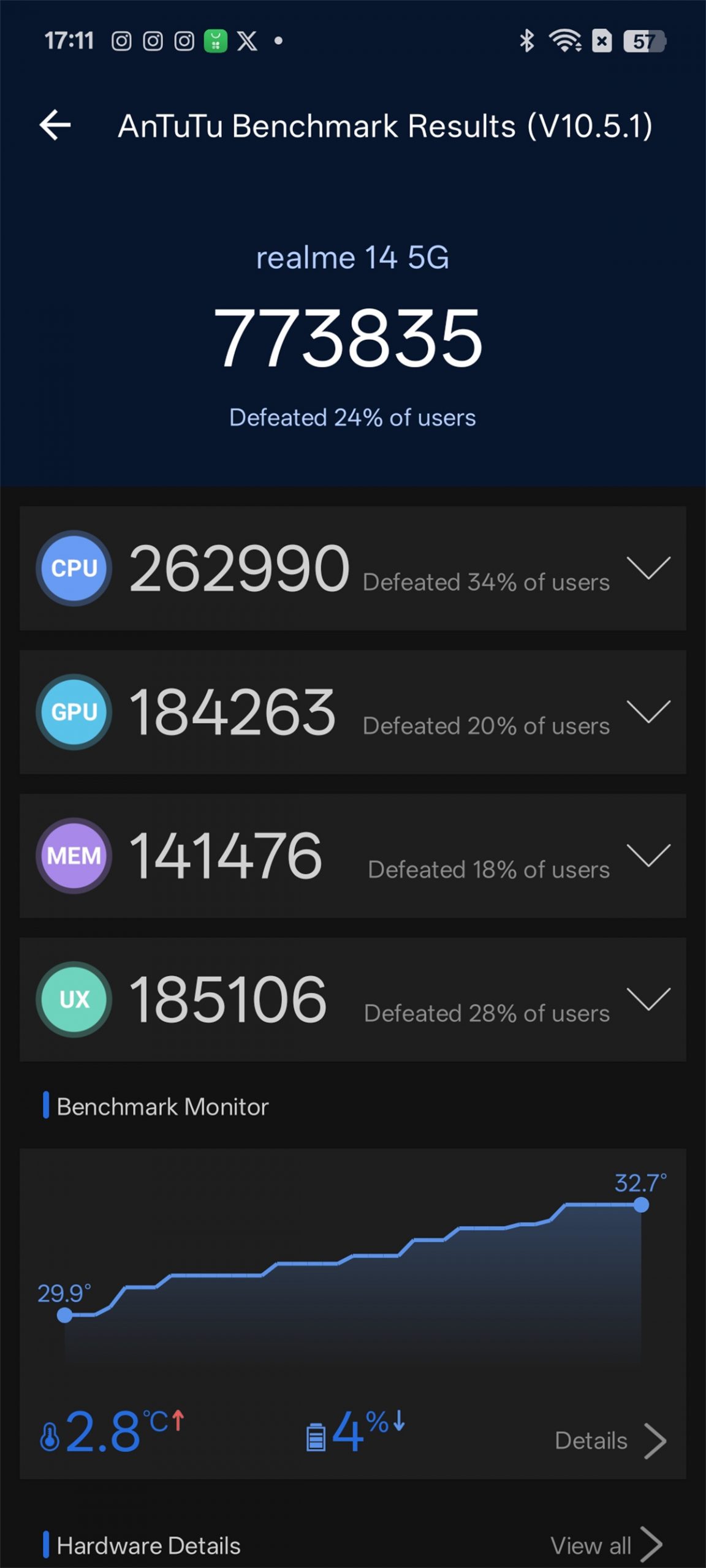Go back using the top arrow
This screenshot has height=1568, width=706.
[55, 125]
